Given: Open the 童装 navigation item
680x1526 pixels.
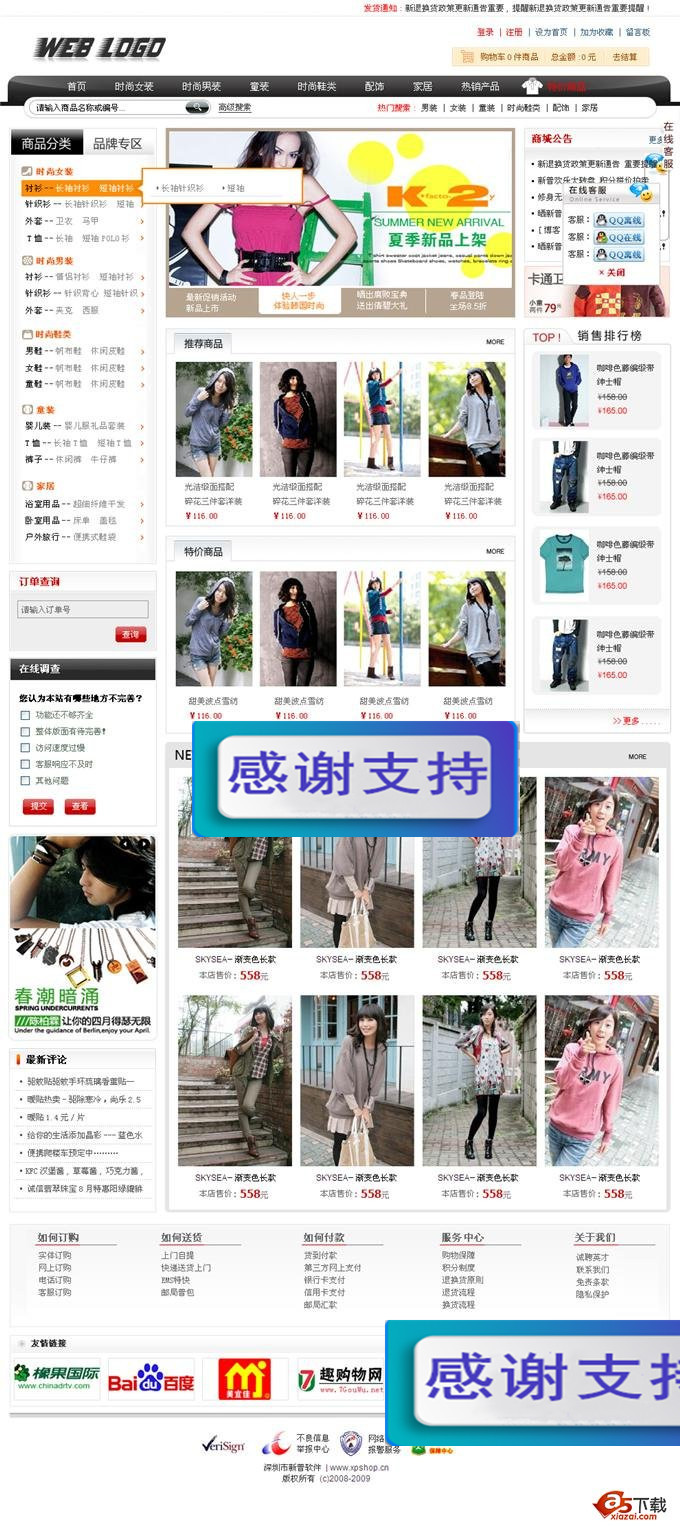Looking at the screenshot, I should tap(259, 87).
